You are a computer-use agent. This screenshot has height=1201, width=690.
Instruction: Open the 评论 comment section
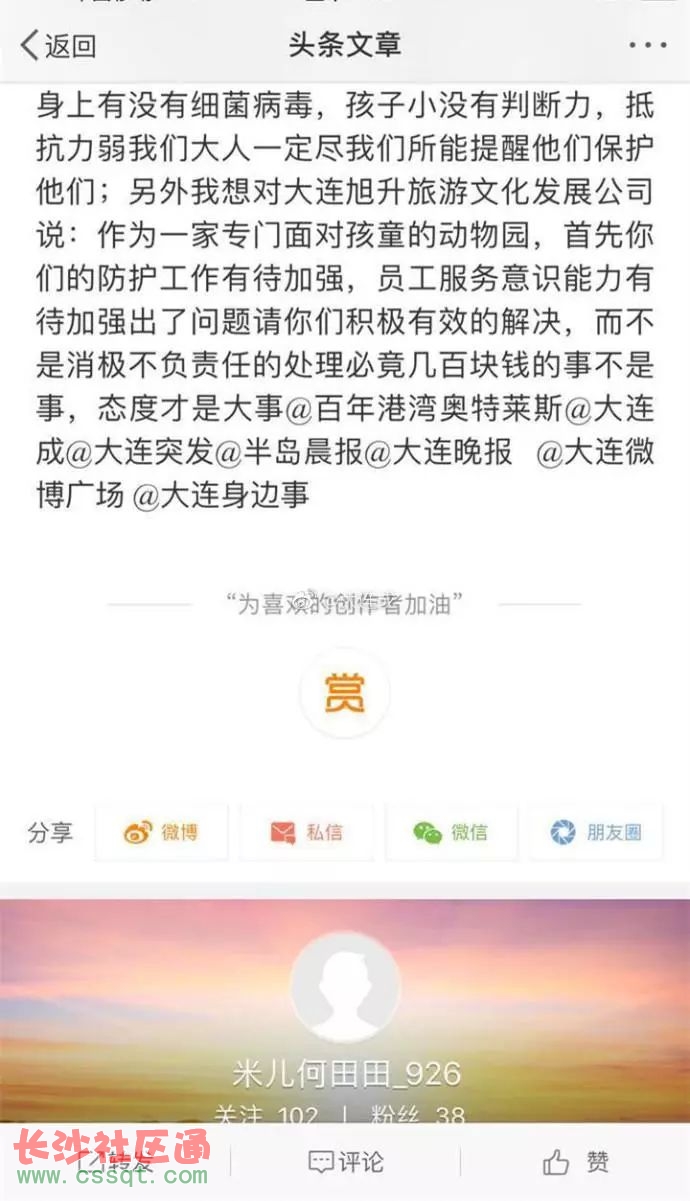click(345, 1161)
